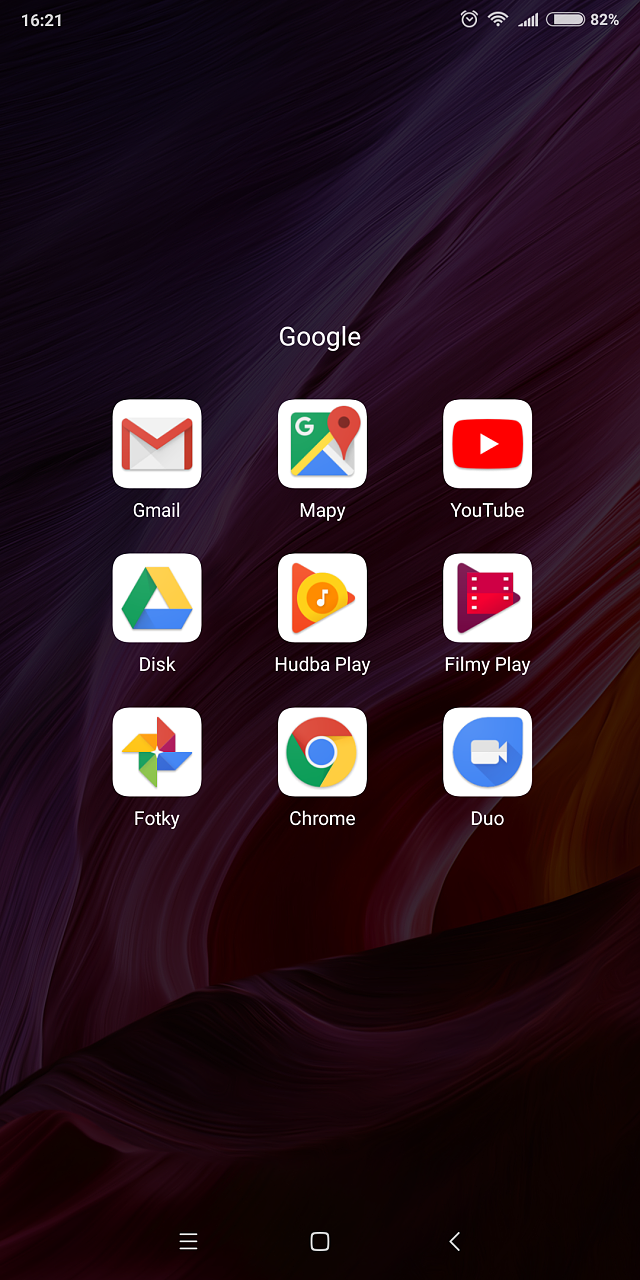This screenshot has width=640, height=1280.
Task: Open recent apps menu button
Action: pyautogui.click(x=188, y=1241)
